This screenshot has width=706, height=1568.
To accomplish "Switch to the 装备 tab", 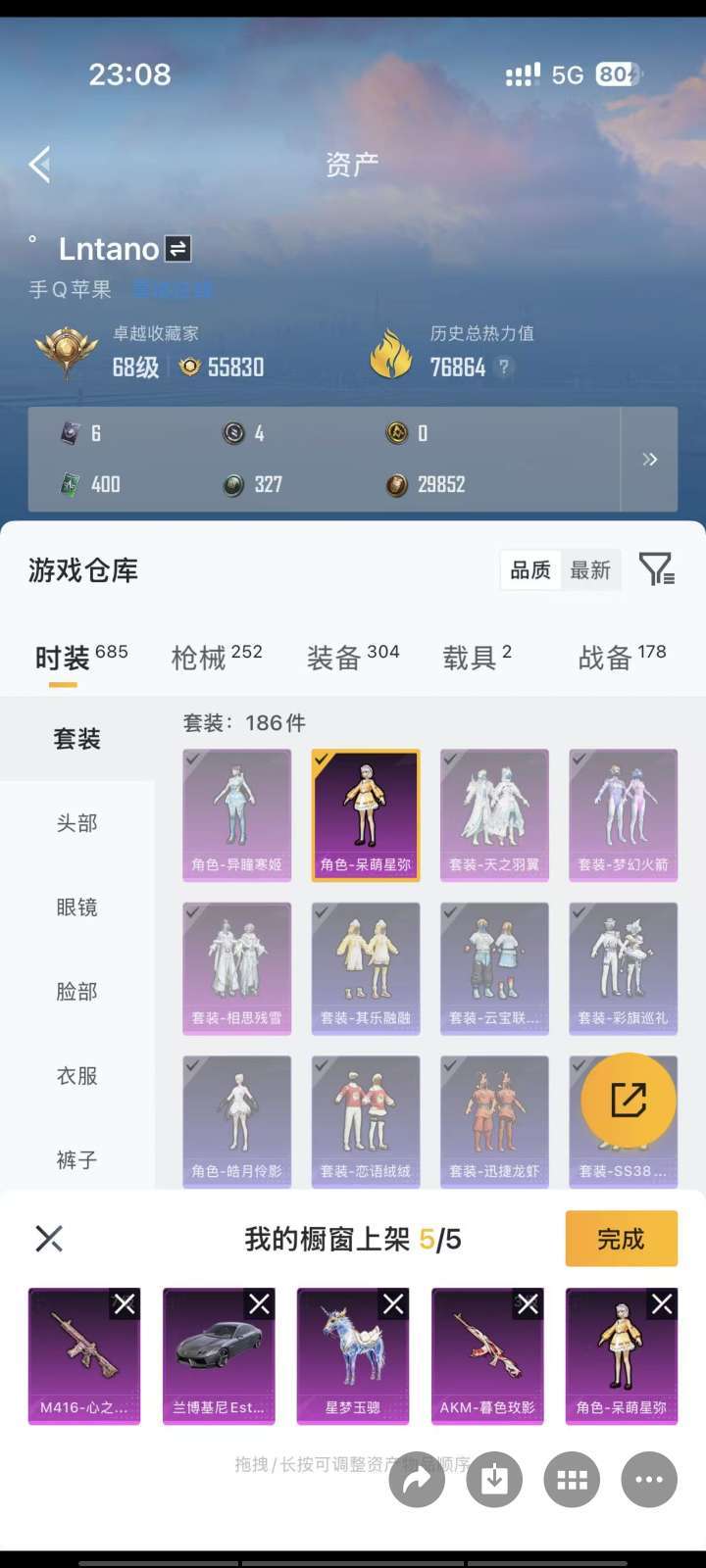I will [x=353, y=658].
